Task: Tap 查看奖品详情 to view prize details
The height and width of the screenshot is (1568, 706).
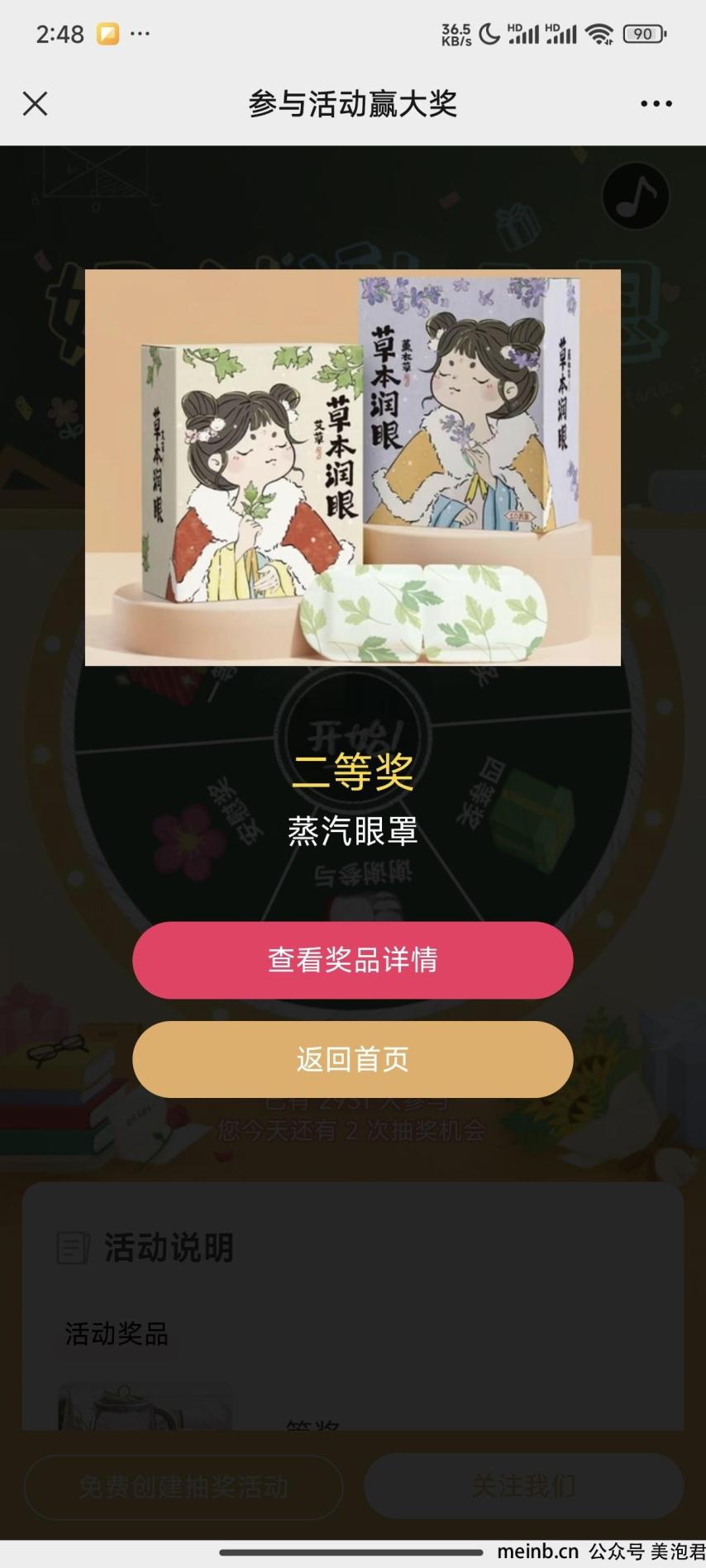Action: coord(353,960)
